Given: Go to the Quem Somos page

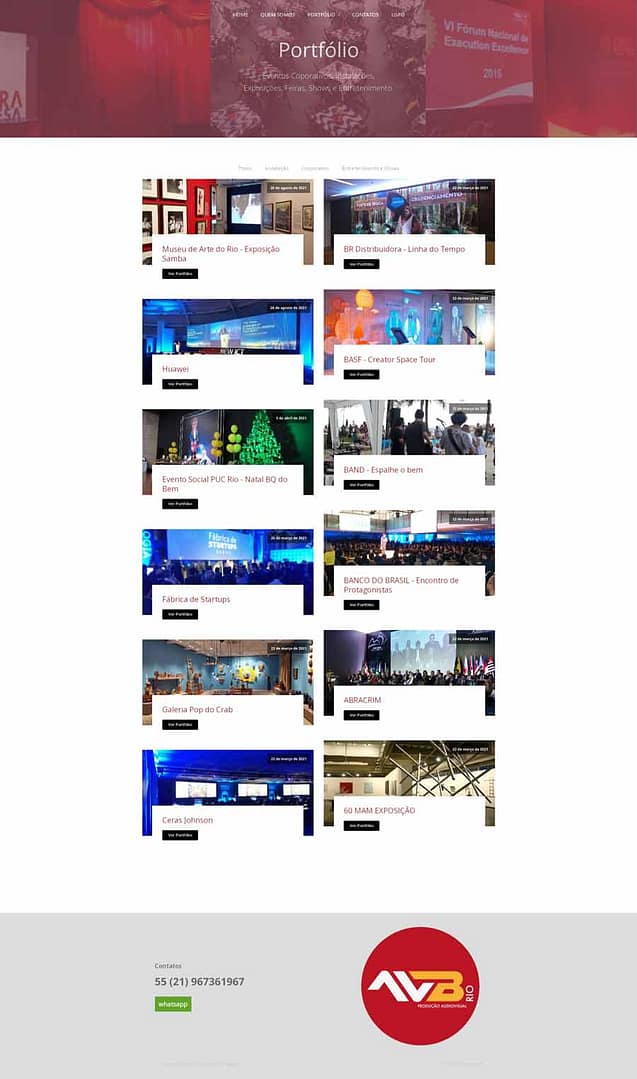Looking at the screenshot, I should (x=277, y=15).
